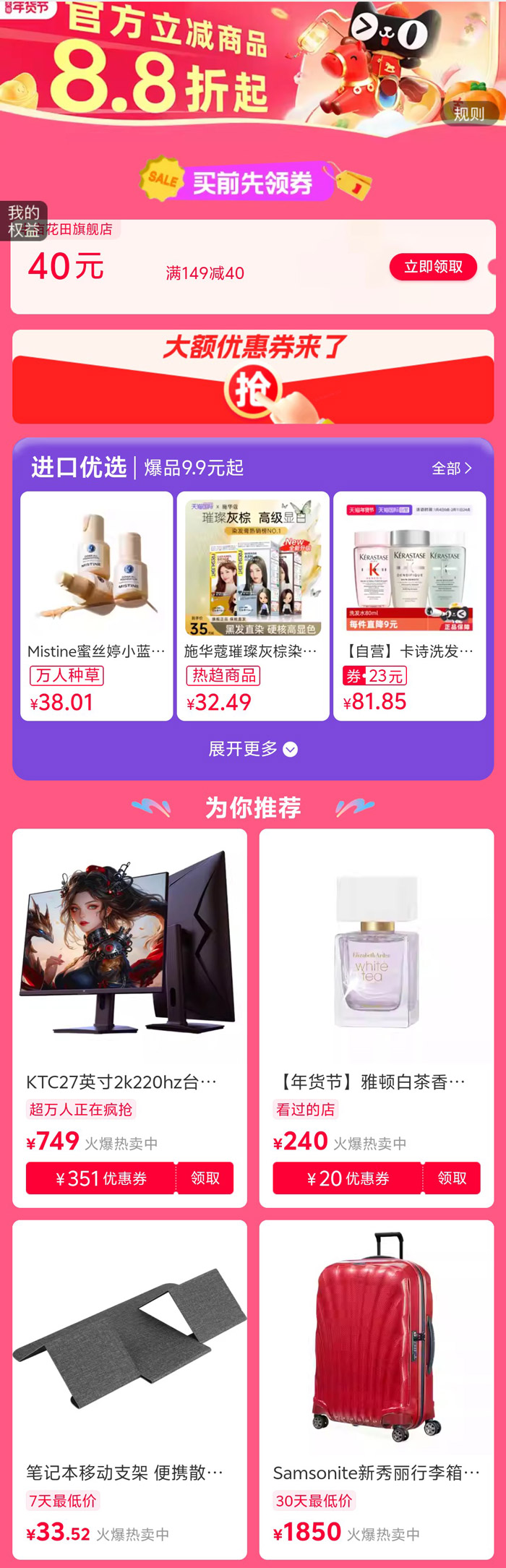Image resolution: width=506 pixels, height=1568 pixels.
Task: View 全部 imported selections
Action: (451, 468)
